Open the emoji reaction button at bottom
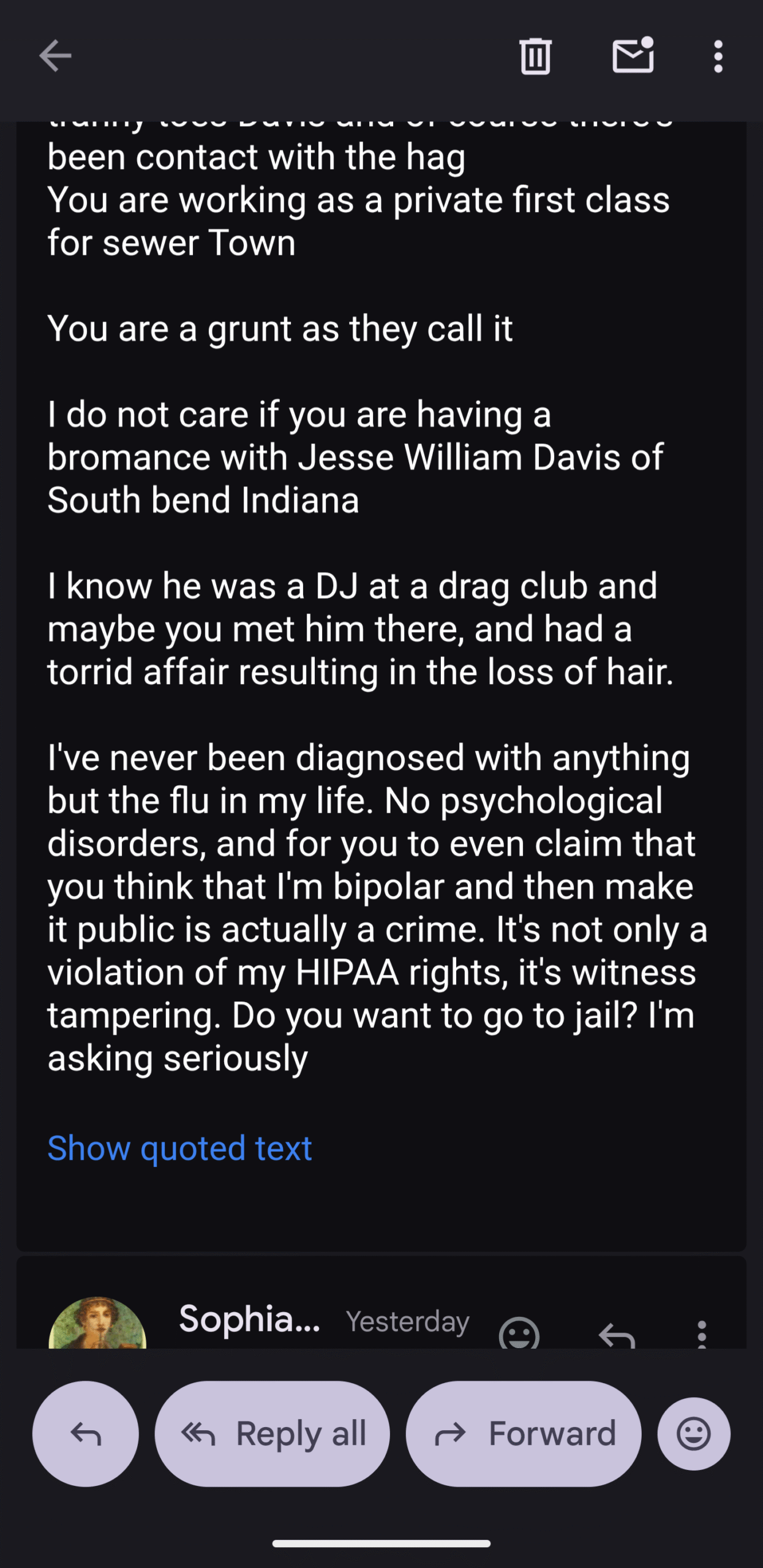The width and height of the screenshot is (763, 1568). pos(693,1434)
